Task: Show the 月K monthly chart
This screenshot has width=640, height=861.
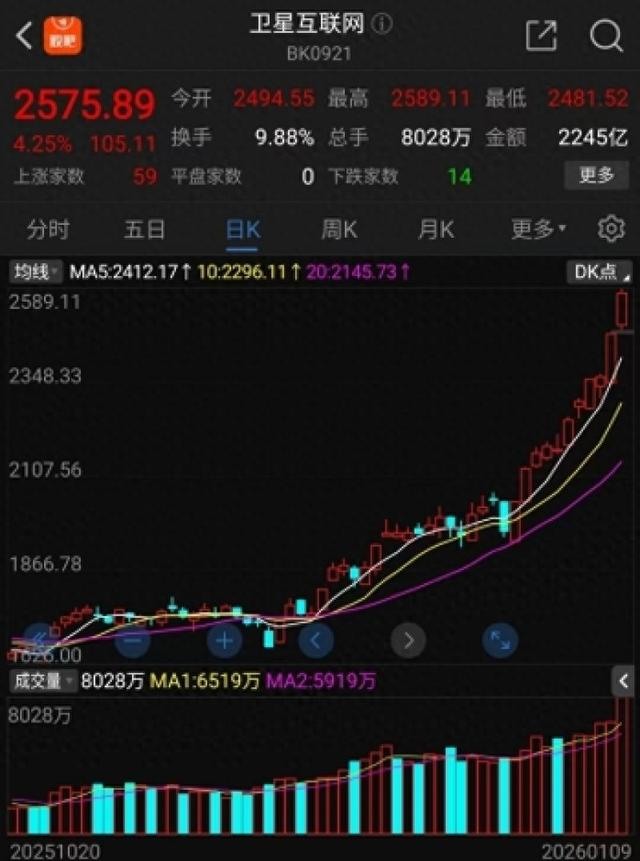Action: [x=436, y=229]
